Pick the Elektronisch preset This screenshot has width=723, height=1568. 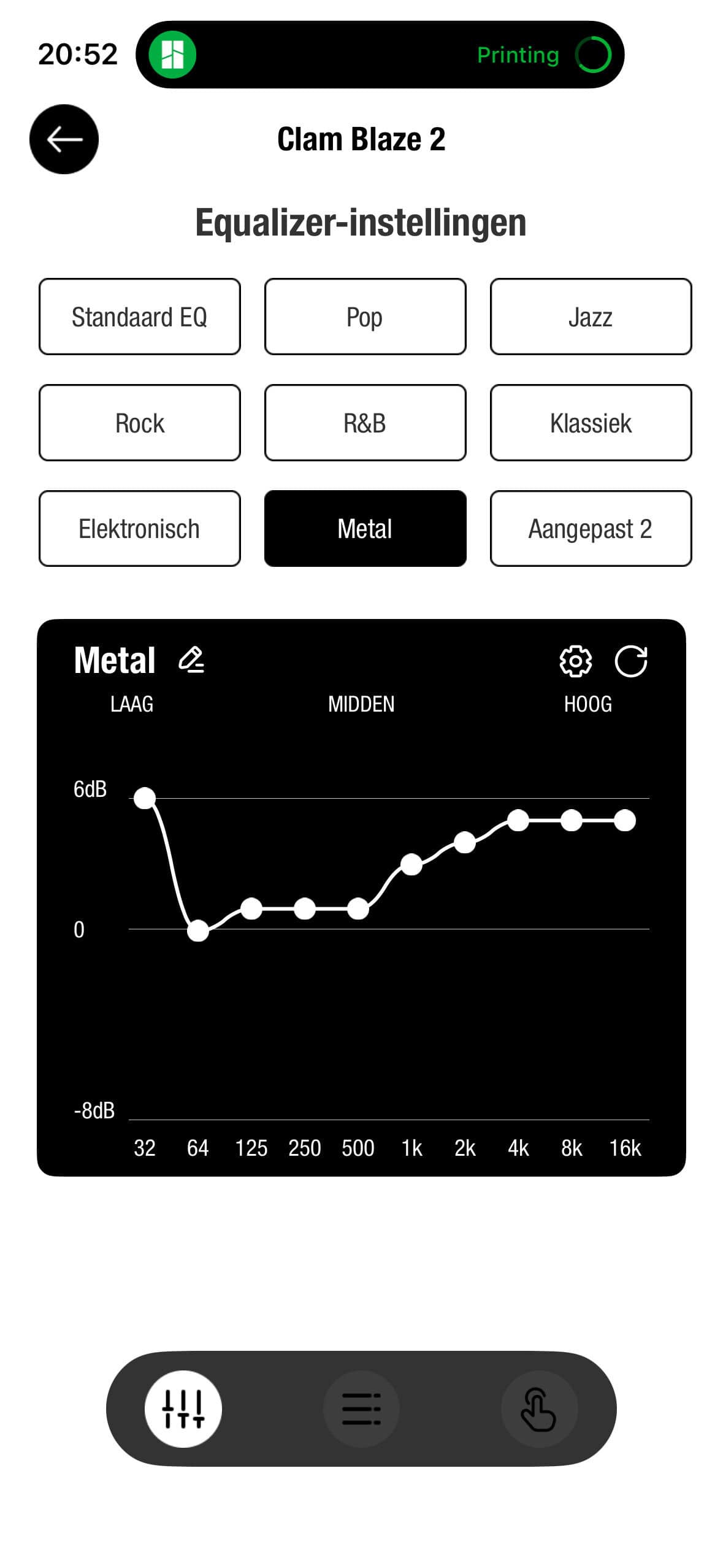(x=139, y=528)
